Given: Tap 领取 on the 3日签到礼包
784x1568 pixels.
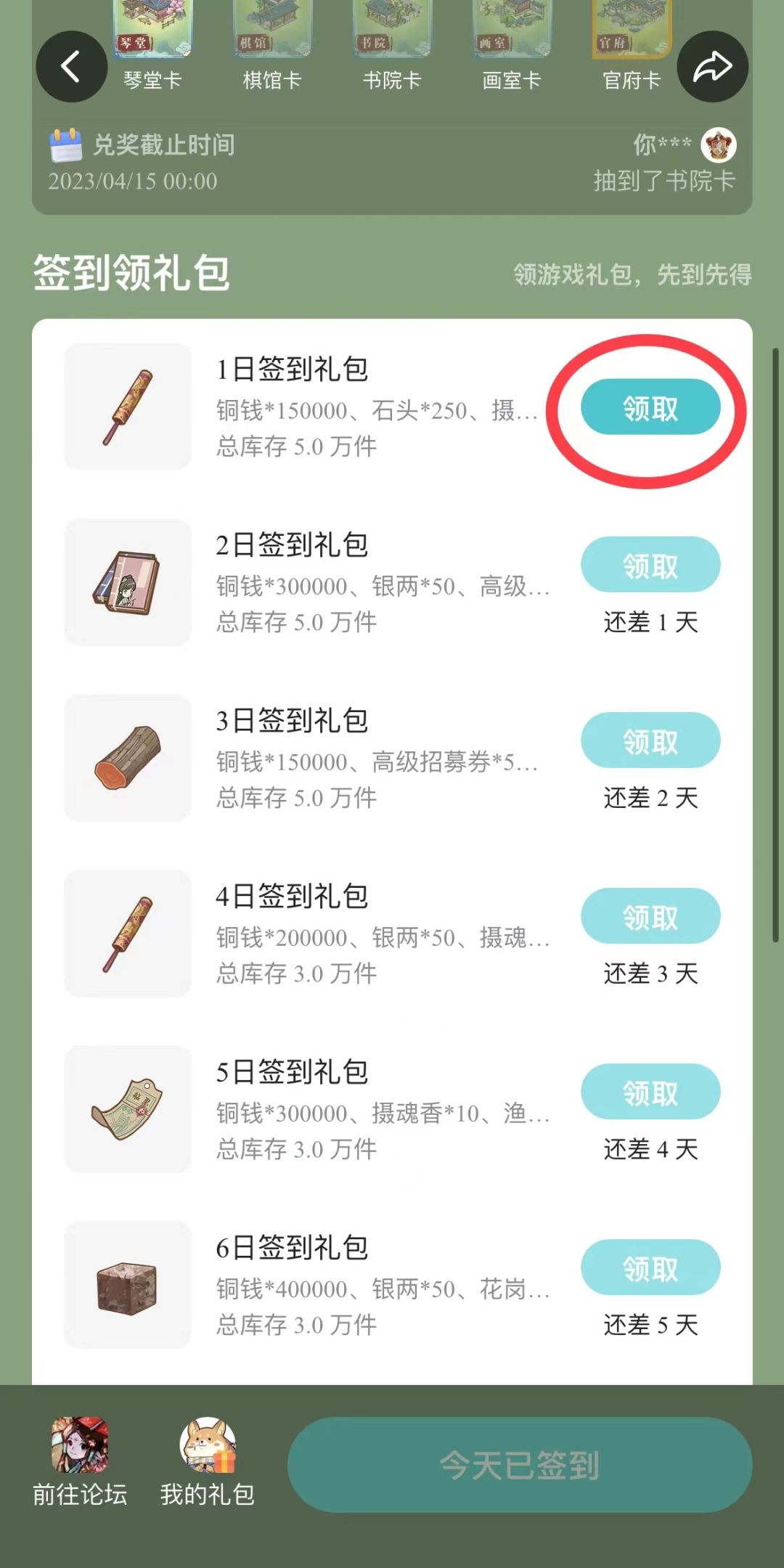Looking at the screenshot, I should (650, 740).
